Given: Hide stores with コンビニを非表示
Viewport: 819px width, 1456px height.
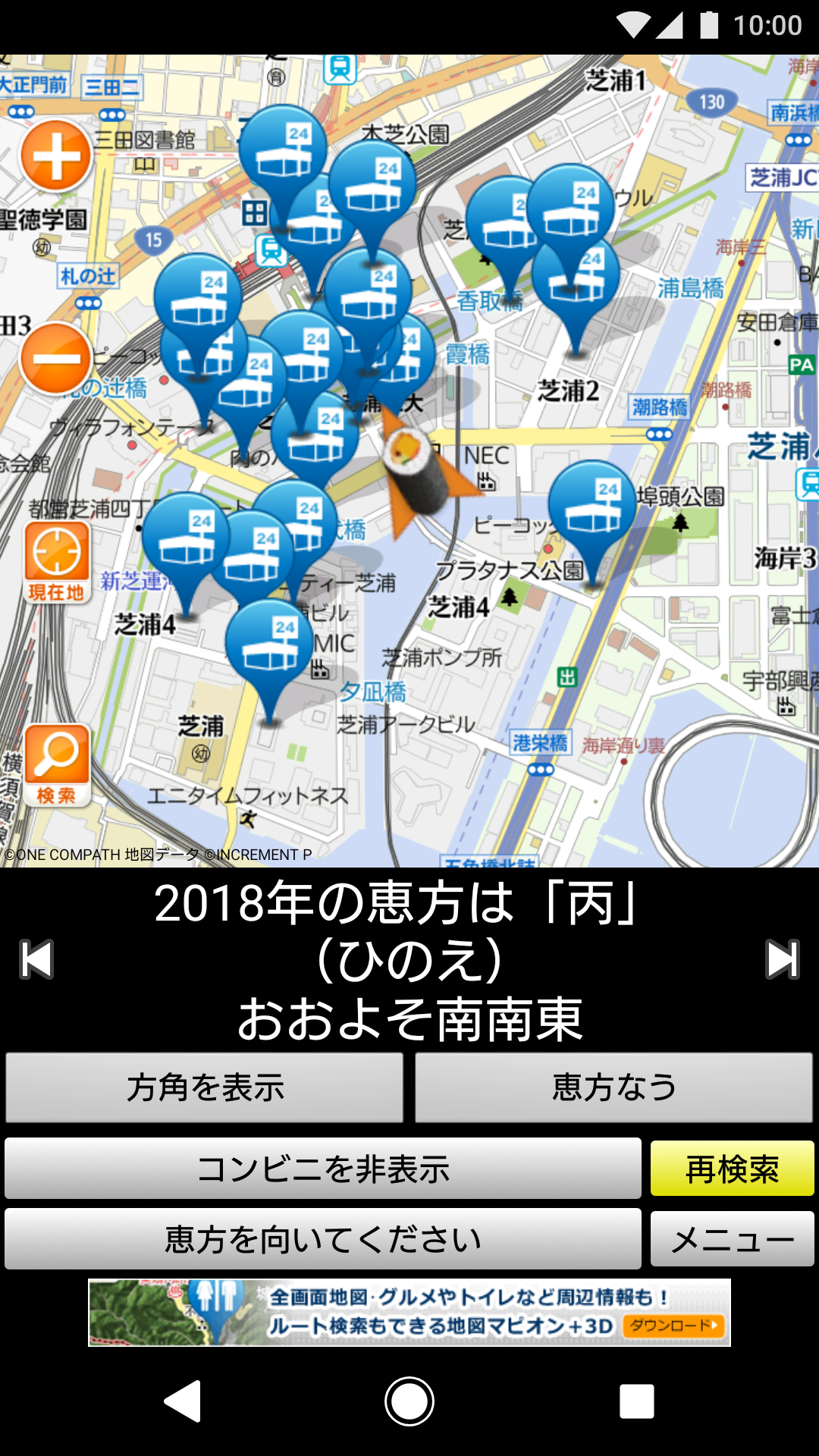Looking at the screenshot, I should pos(323,1169).
